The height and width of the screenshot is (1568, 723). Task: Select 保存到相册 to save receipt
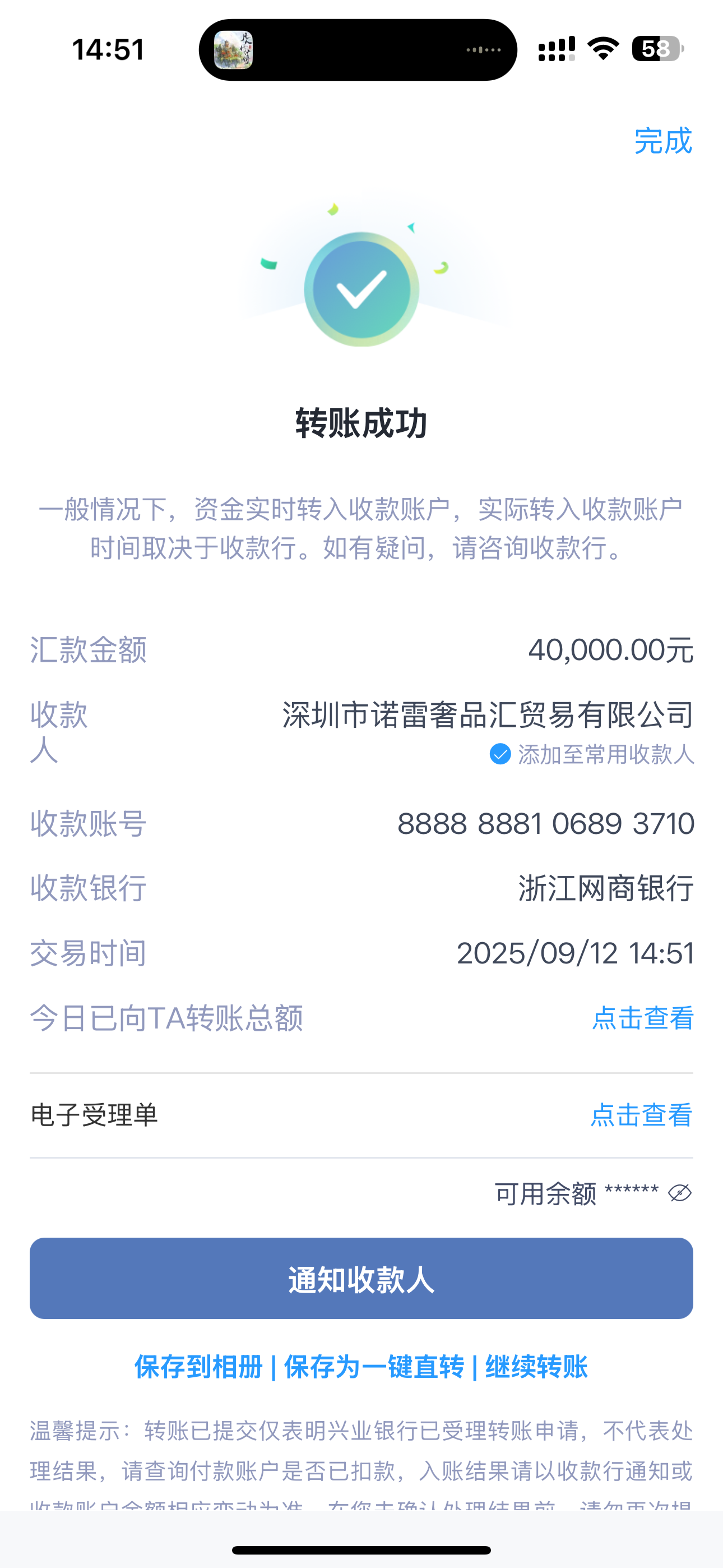point(198,1367)
